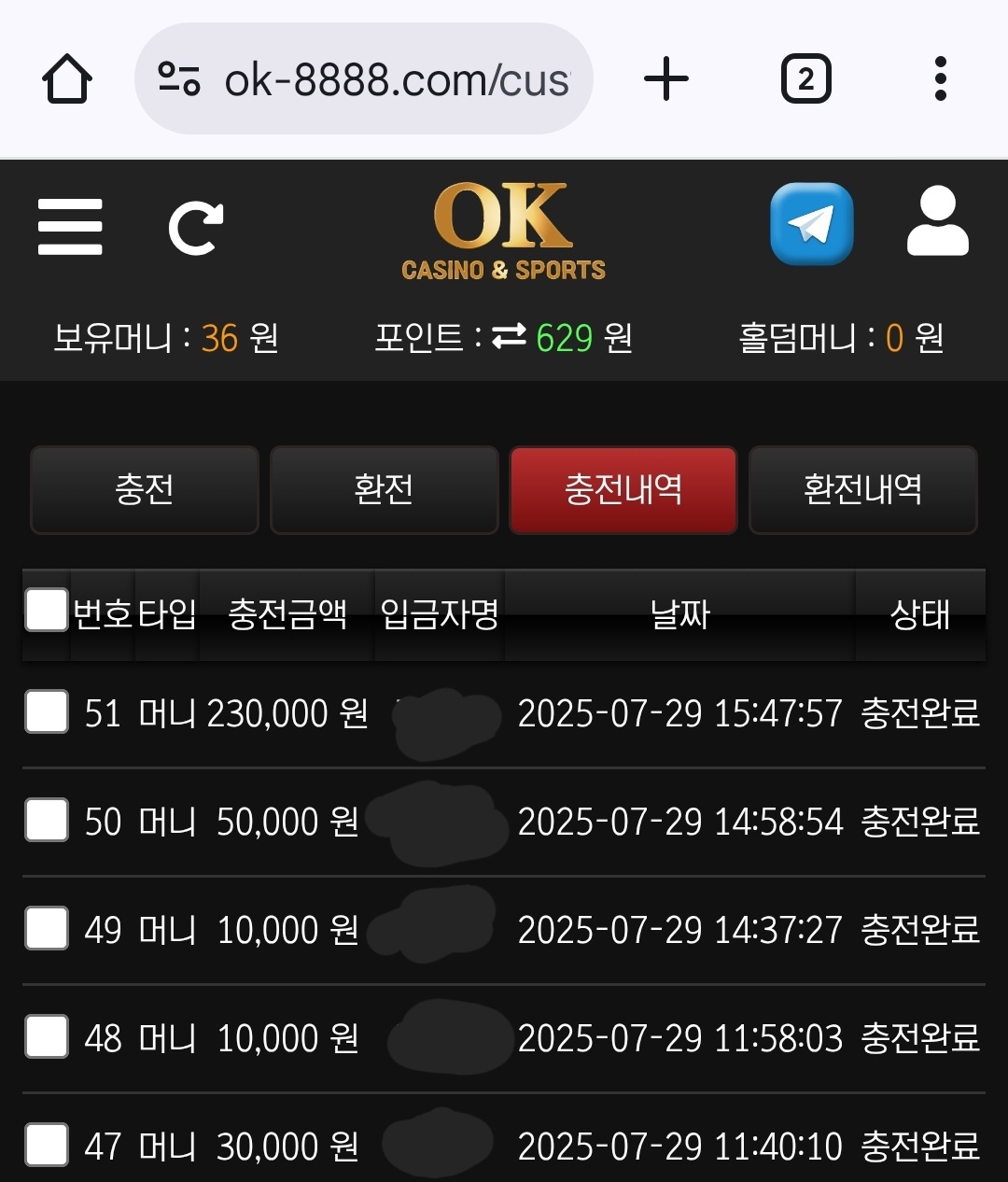This screenshot has height=1182, width=1008.
Task: Mark the checkbox for entry 48
Action: tap(47, 1037)
